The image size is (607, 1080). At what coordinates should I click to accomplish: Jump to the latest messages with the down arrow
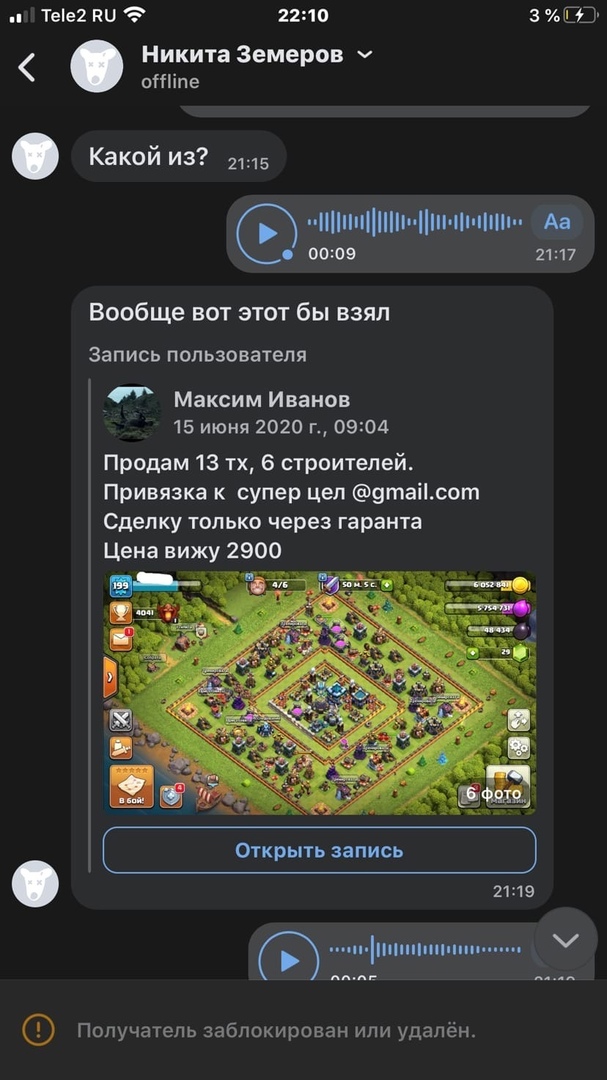click(x=565, y=940)
